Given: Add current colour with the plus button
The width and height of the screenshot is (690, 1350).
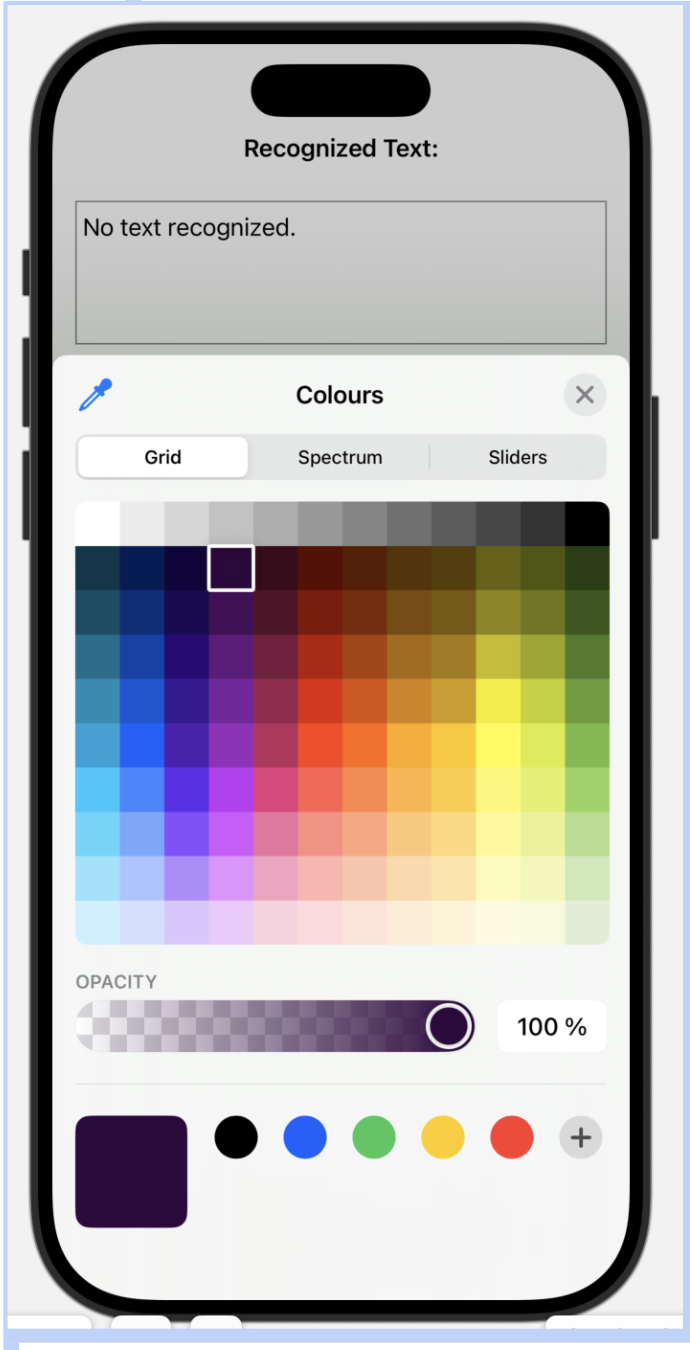Looking at the screenshot, I should pyautogui.click(x=581, y=1138).
